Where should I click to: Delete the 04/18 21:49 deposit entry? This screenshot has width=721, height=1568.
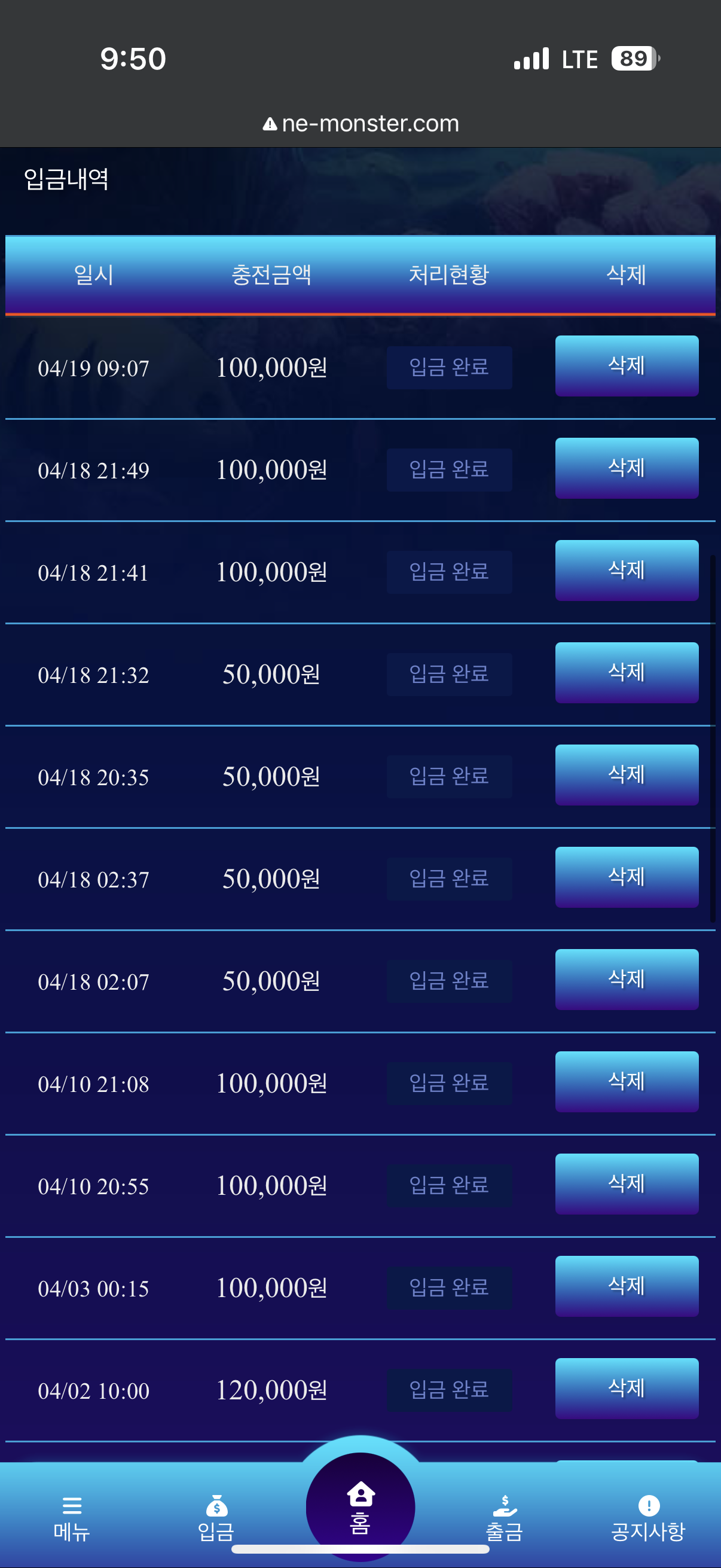(x=626, y=468)
